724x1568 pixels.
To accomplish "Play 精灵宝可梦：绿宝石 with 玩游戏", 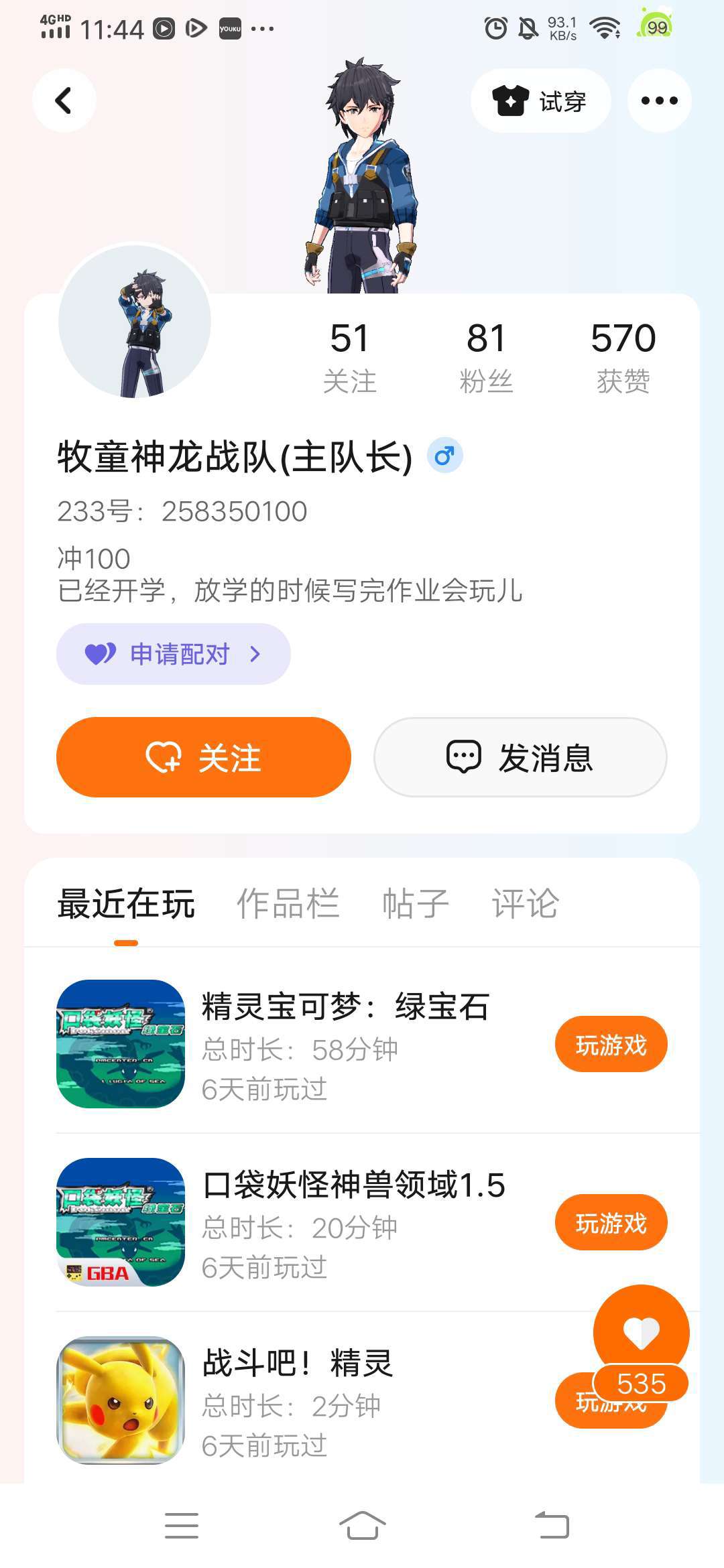I will [611, 1044].
